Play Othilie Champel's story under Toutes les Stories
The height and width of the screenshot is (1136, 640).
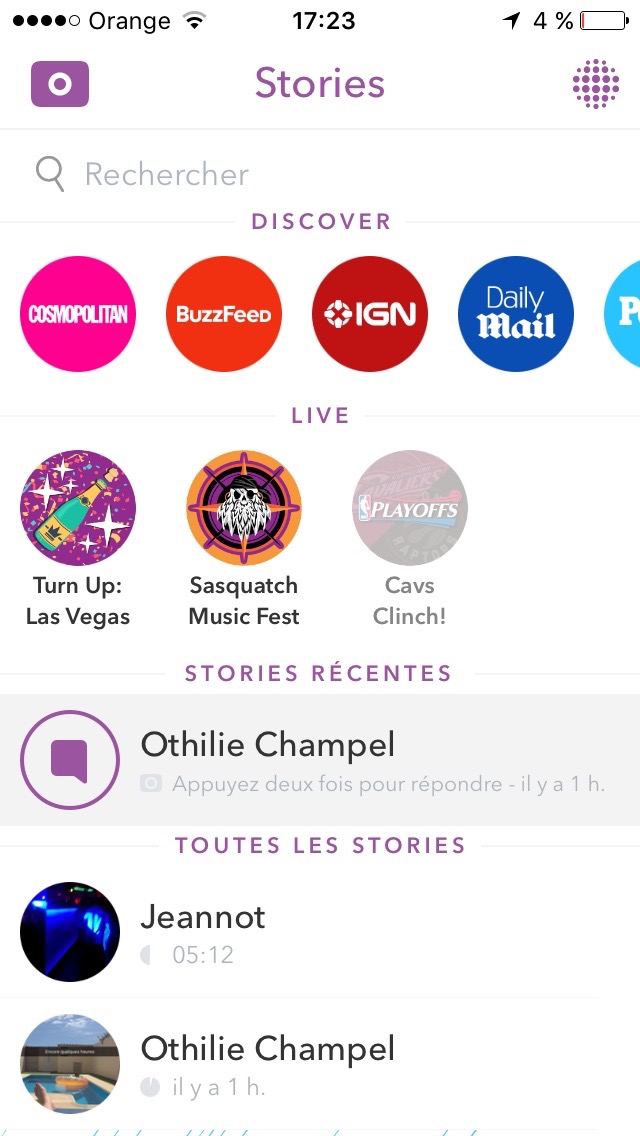pos(70,1064)
